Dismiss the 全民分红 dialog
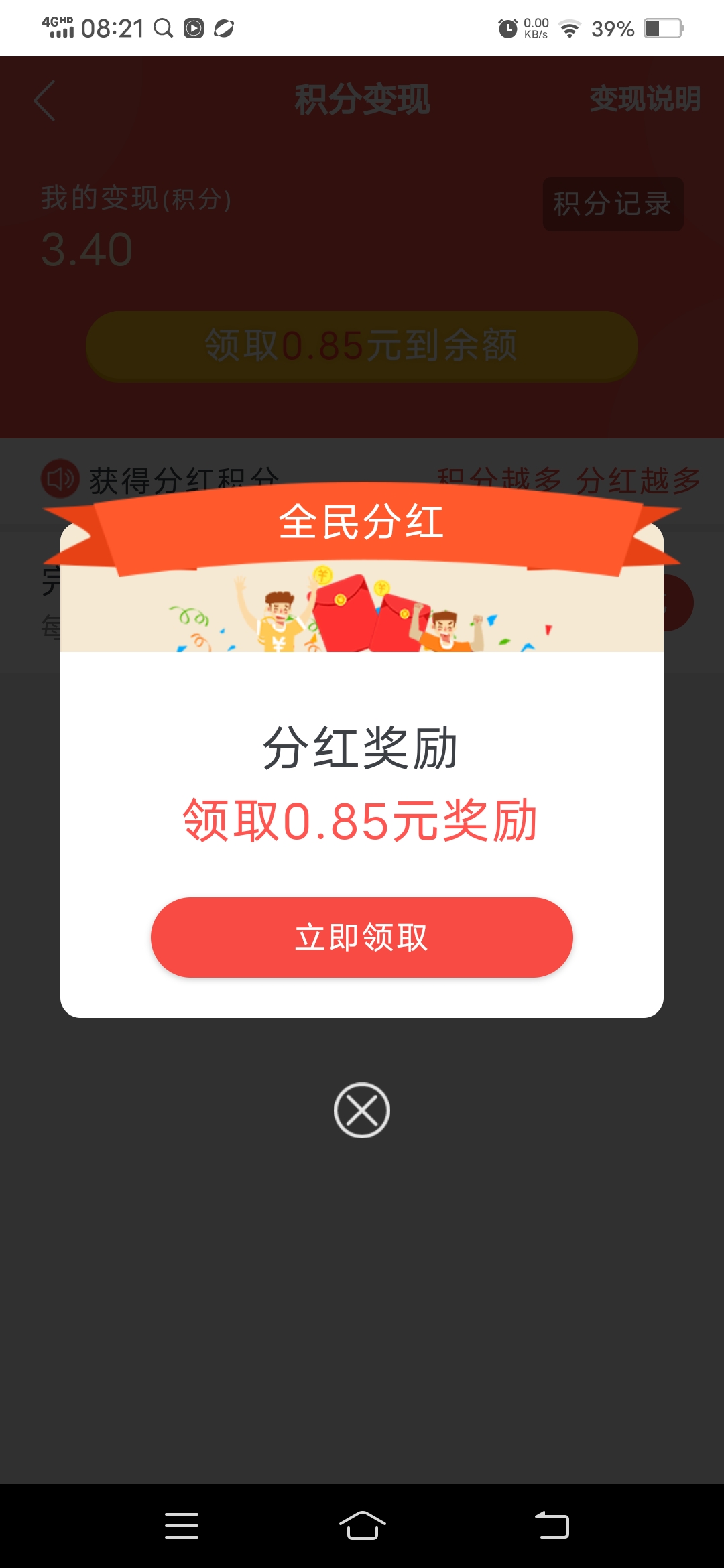The width and height of the screenshot is (724, 1568). [362, 1110]
